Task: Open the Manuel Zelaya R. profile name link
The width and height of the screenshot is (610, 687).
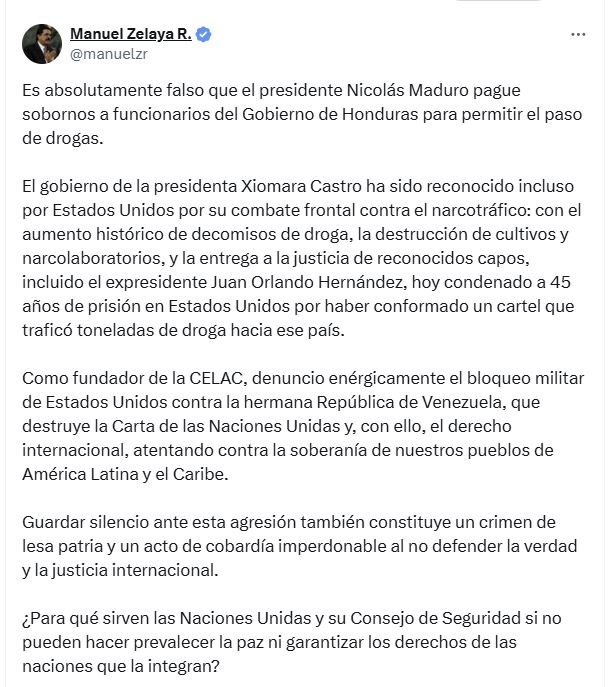Action: 130,34
